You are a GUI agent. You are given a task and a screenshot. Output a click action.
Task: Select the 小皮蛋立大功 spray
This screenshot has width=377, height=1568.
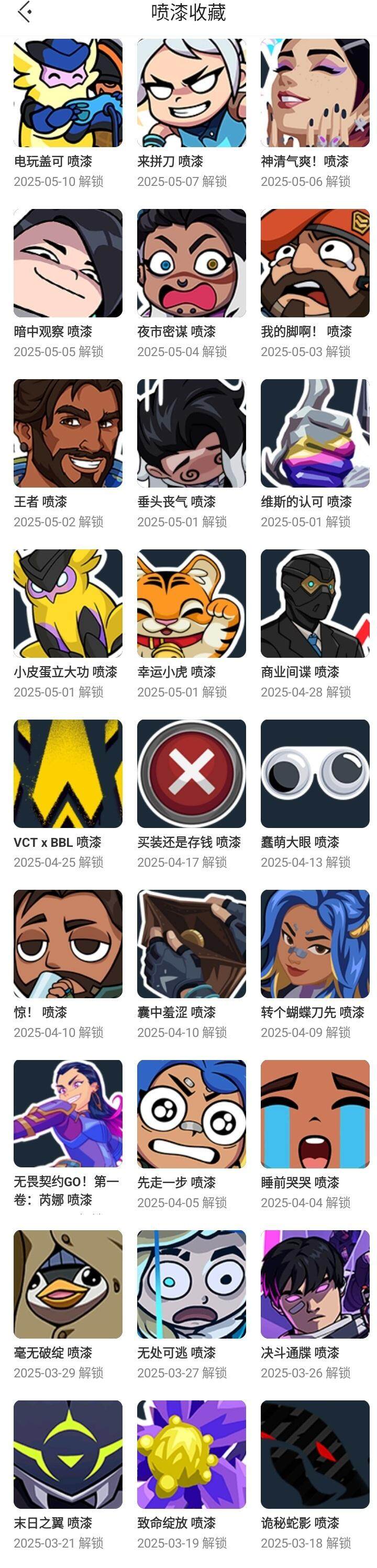(68, 603)
